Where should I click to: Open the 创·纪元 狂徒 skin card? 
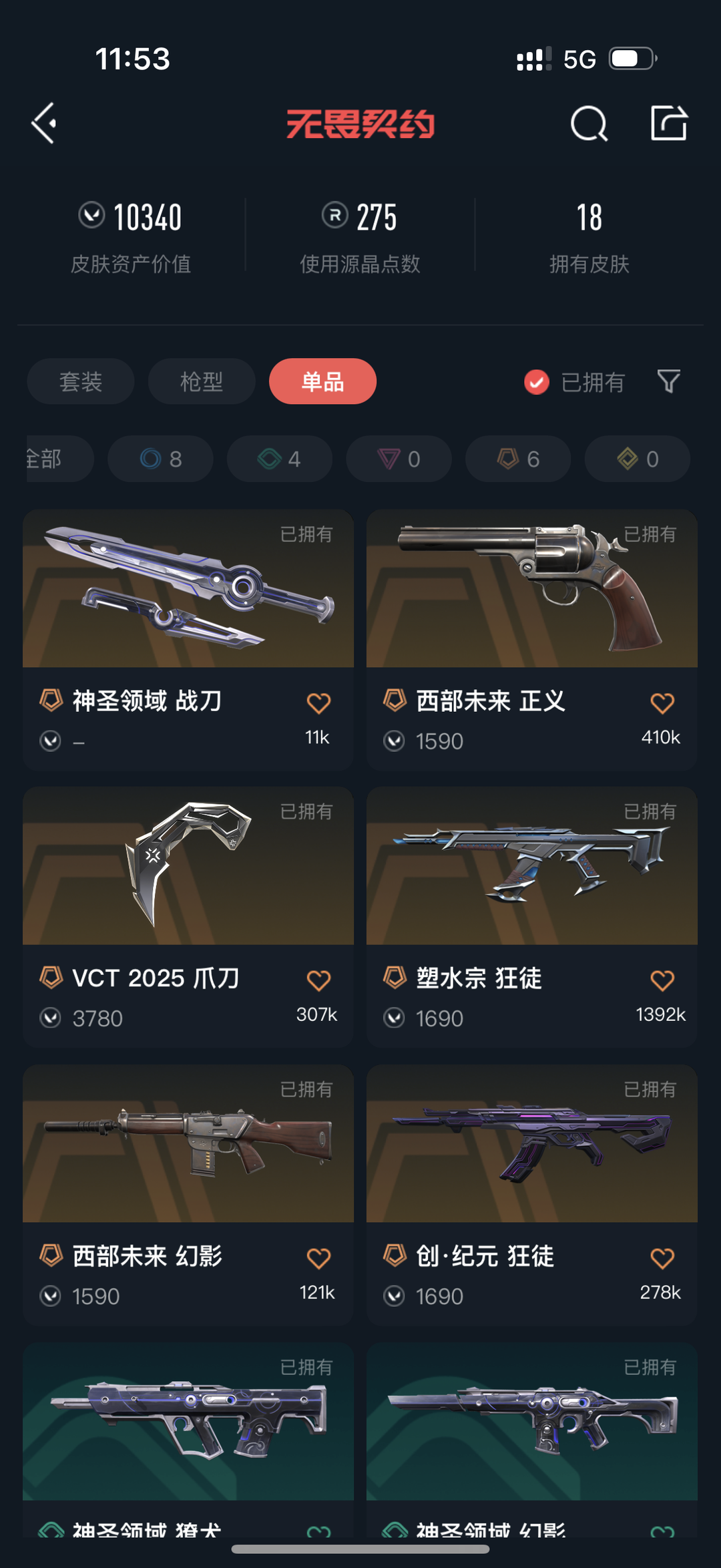point(532,1195)
